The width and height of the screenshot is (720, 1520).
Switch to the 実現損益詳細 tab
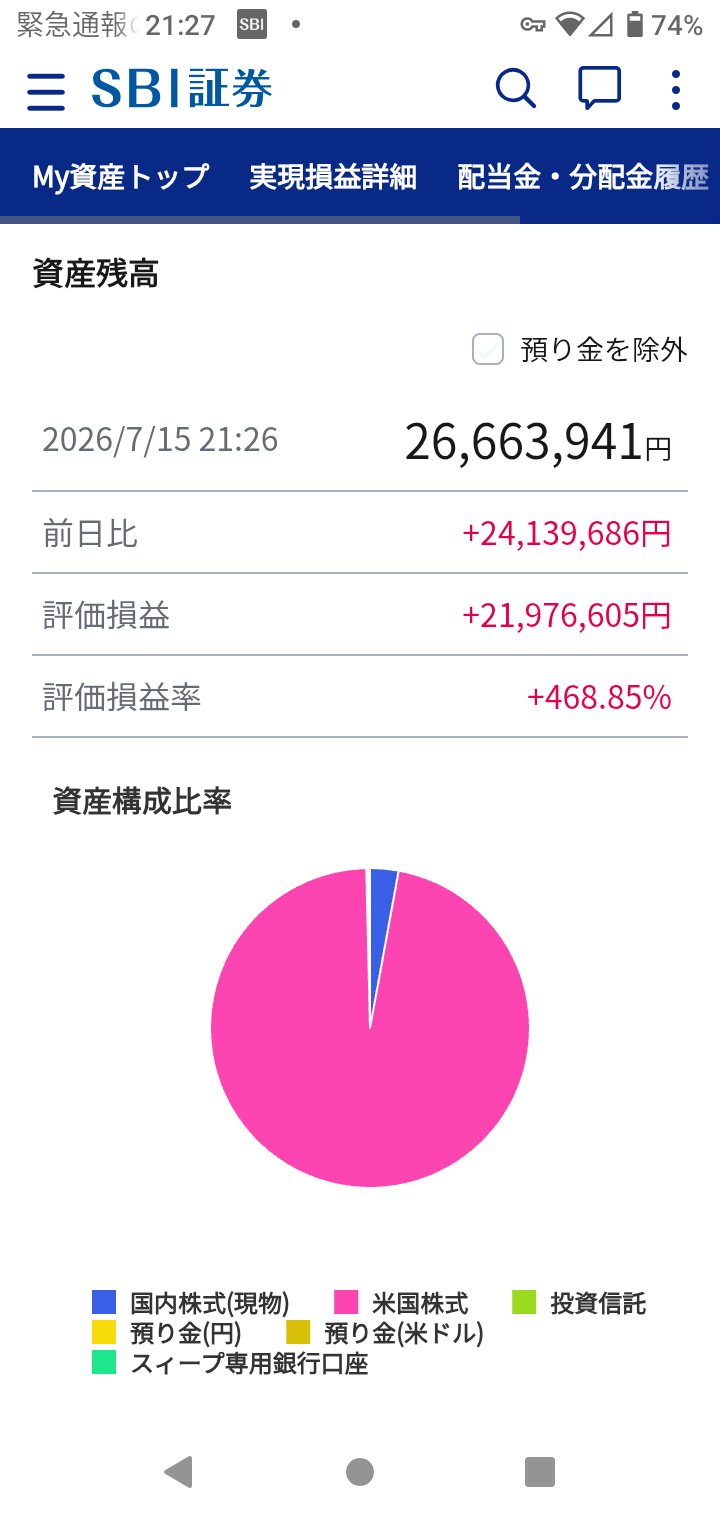pos(333,177)
